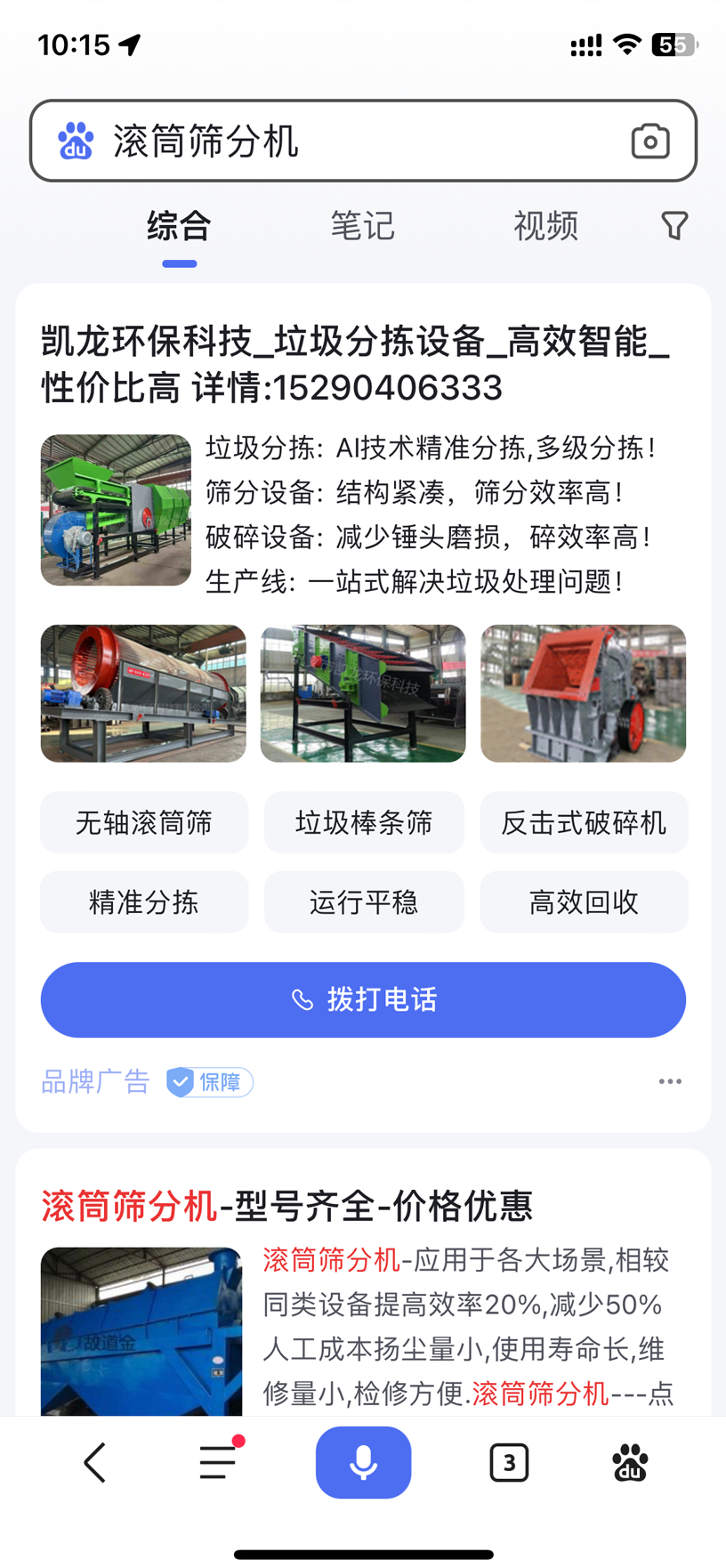Open the tab switcher showing 3

[509, 1462]
